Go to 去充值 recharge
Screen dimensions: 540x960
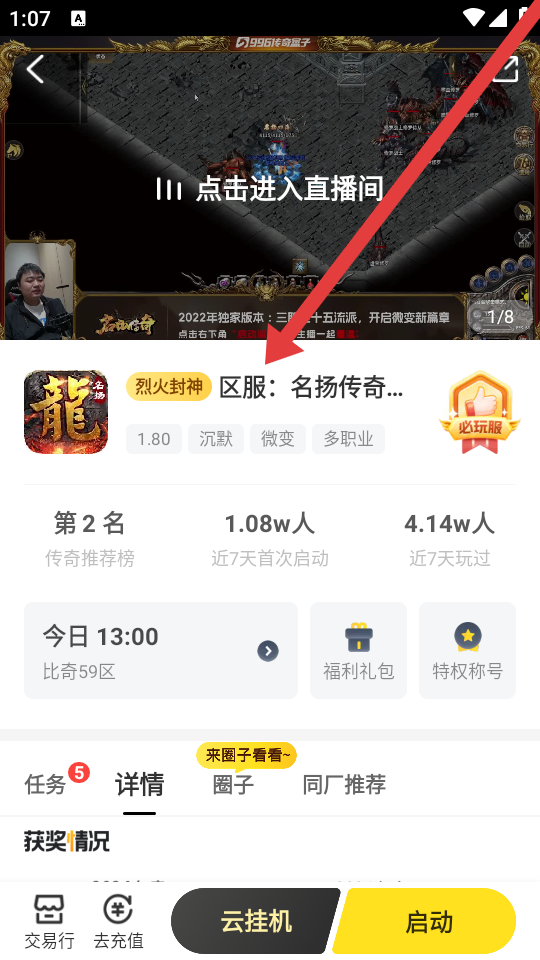pos(118,922)
